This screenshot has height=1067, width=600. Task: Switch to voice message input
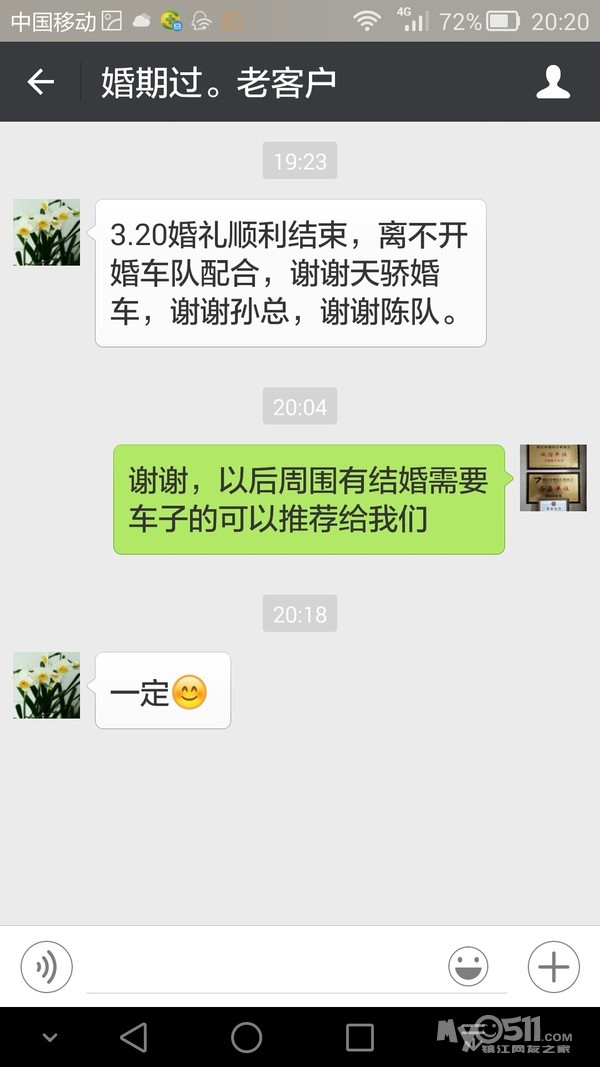tap(46, 967)
